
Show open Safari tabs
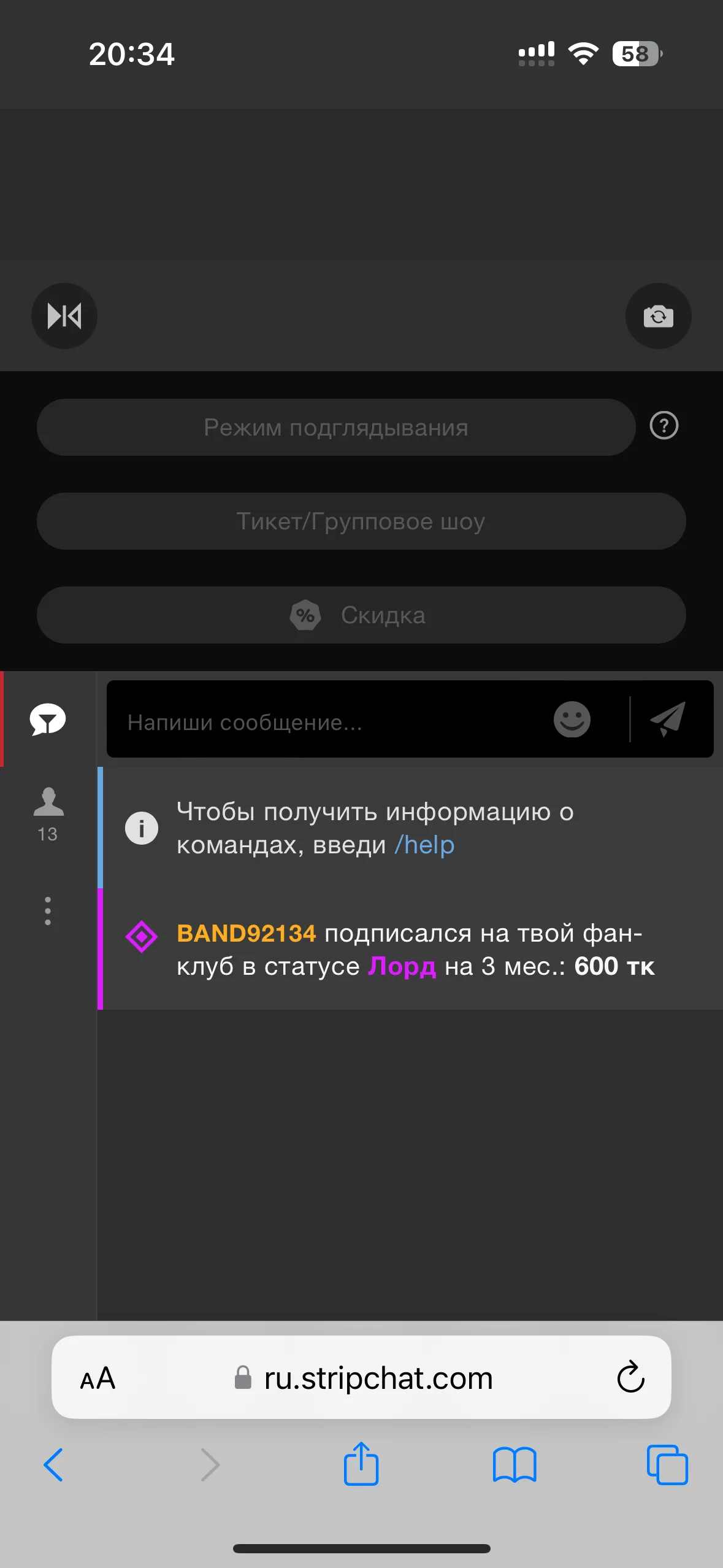tap(667, 1465)
